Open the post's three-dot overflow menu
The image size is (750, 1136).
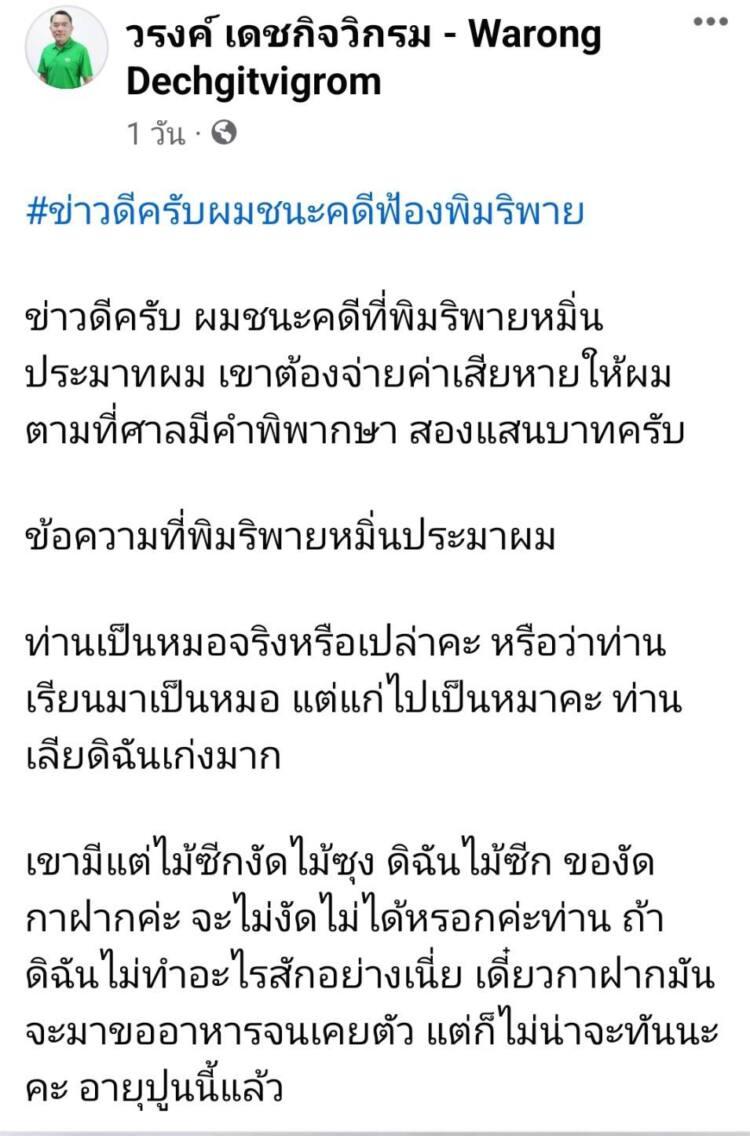point(710,22)
